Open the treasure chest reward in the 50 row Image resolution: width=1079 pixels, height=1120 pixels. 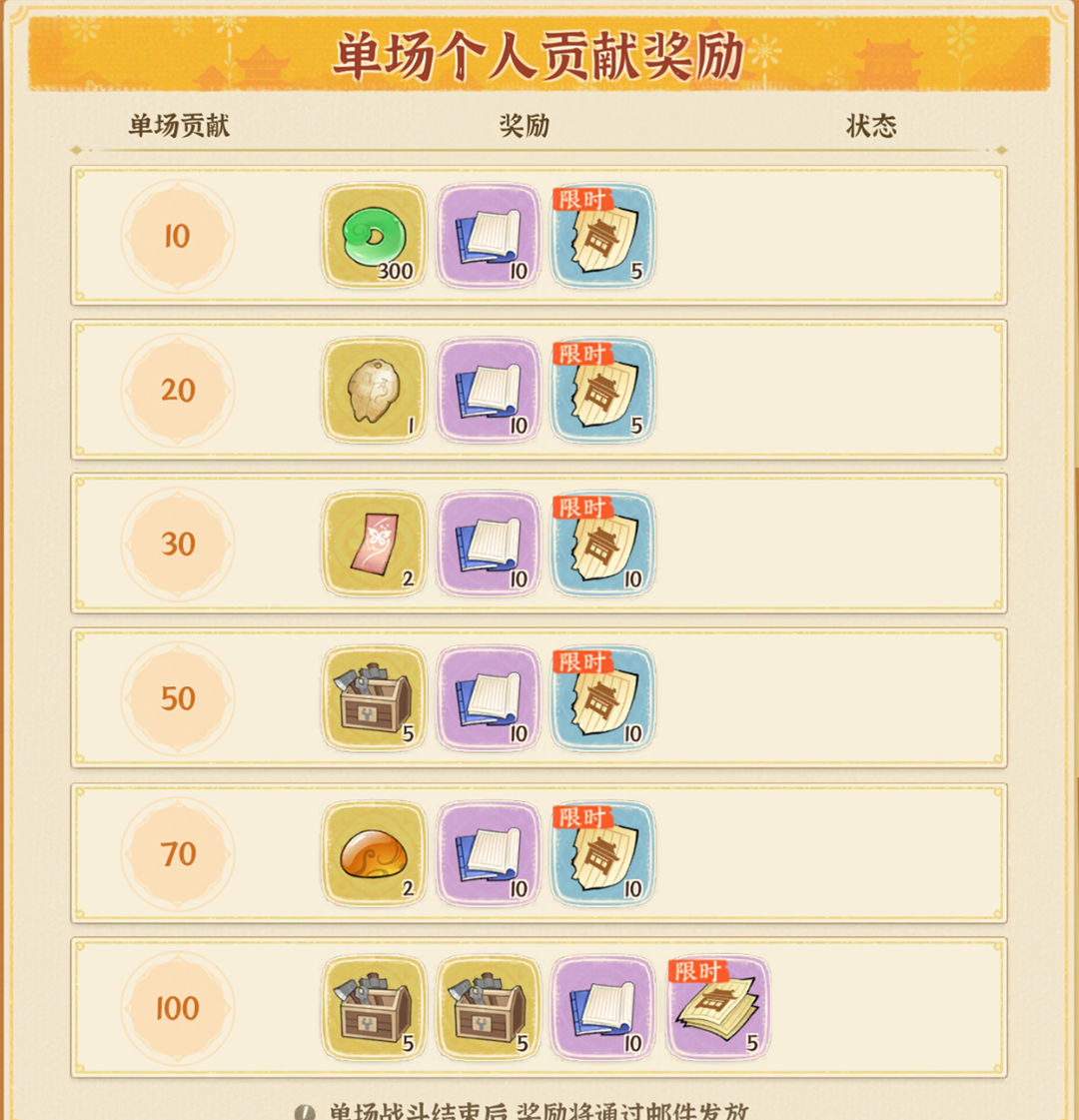pyautogui.click(x=372, y=698)
